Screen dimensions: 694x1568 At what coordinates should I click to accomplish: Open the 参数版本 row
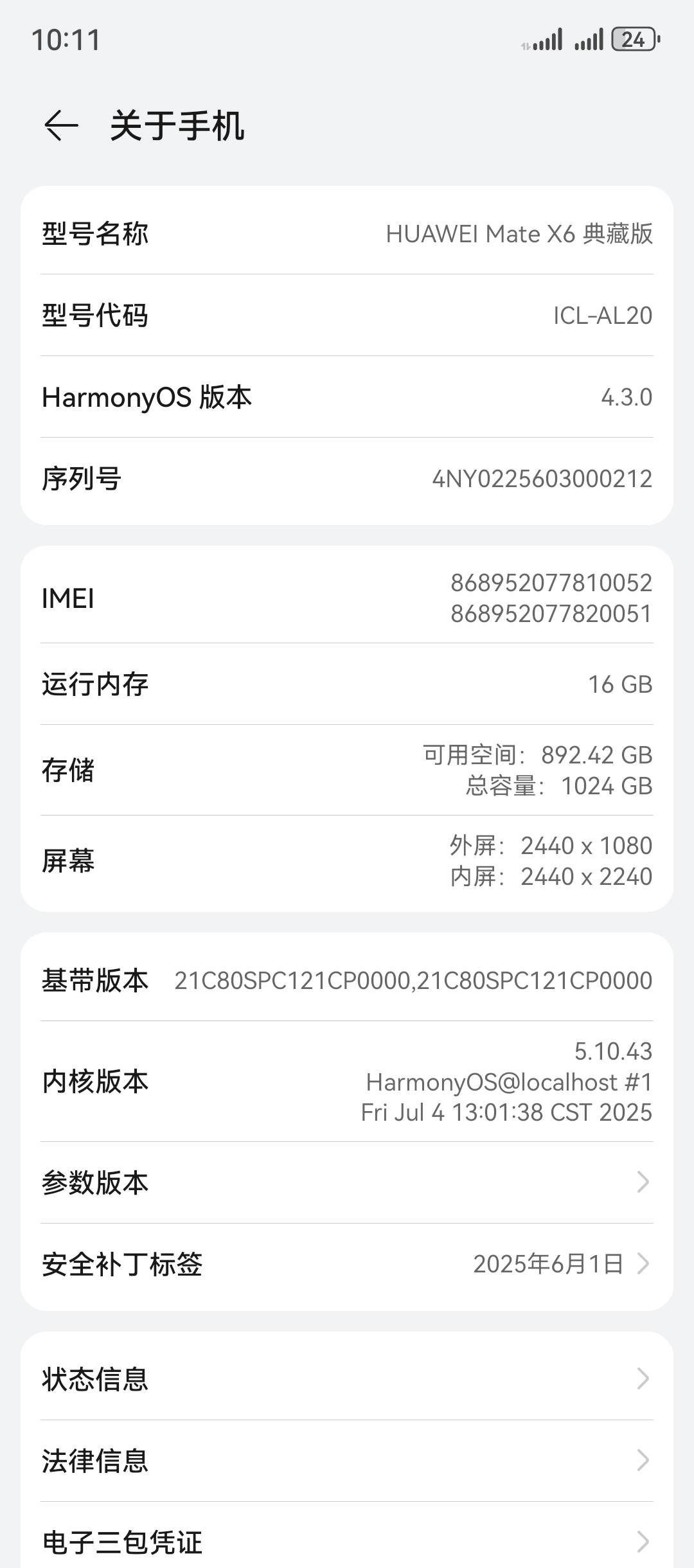pyautogui.click(x=347, y=1182)
